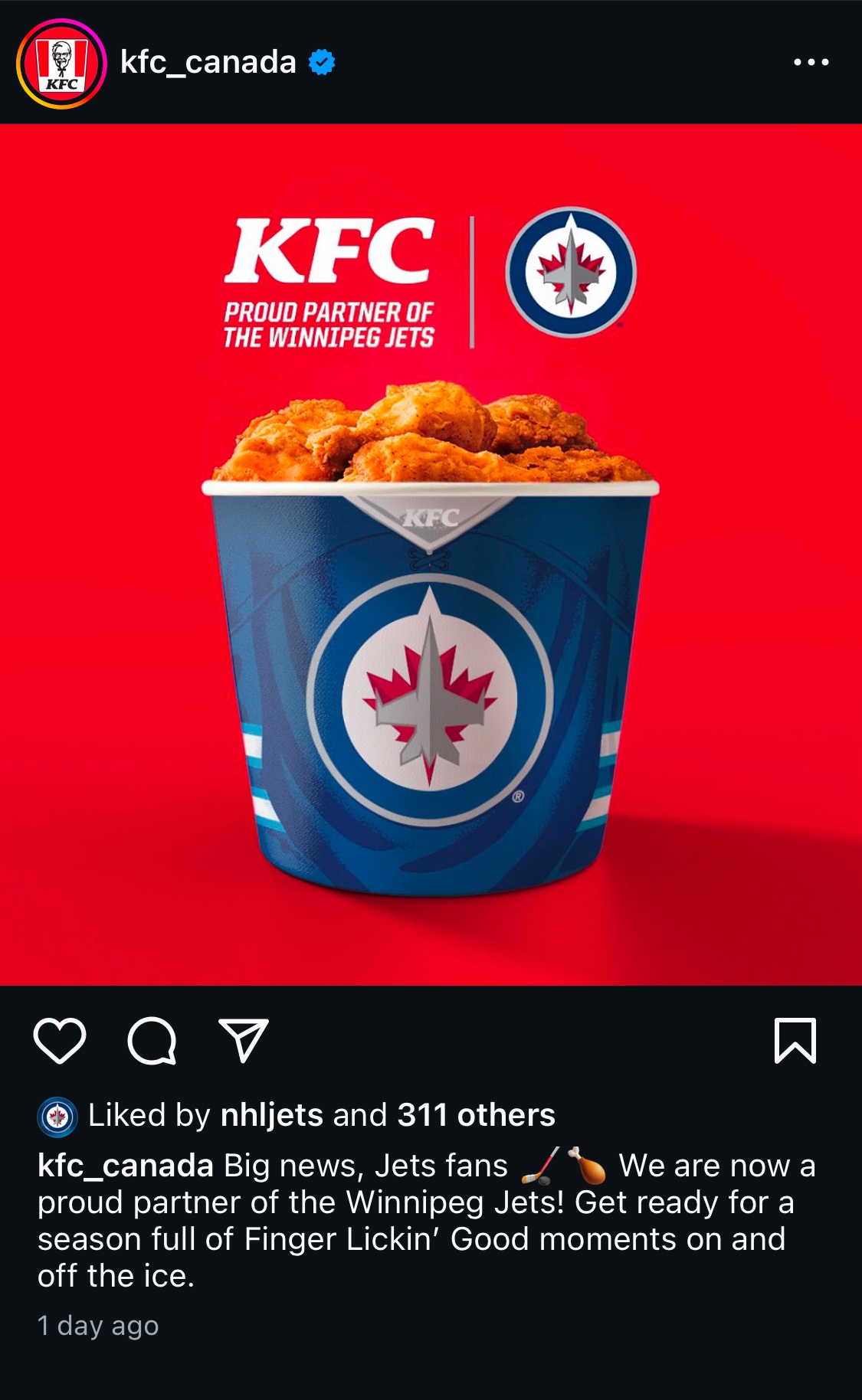Viewport: 862px width, 1400px height.
Task: Open the kfc_canada profile from header username
Action: click(x=208, y=63)
